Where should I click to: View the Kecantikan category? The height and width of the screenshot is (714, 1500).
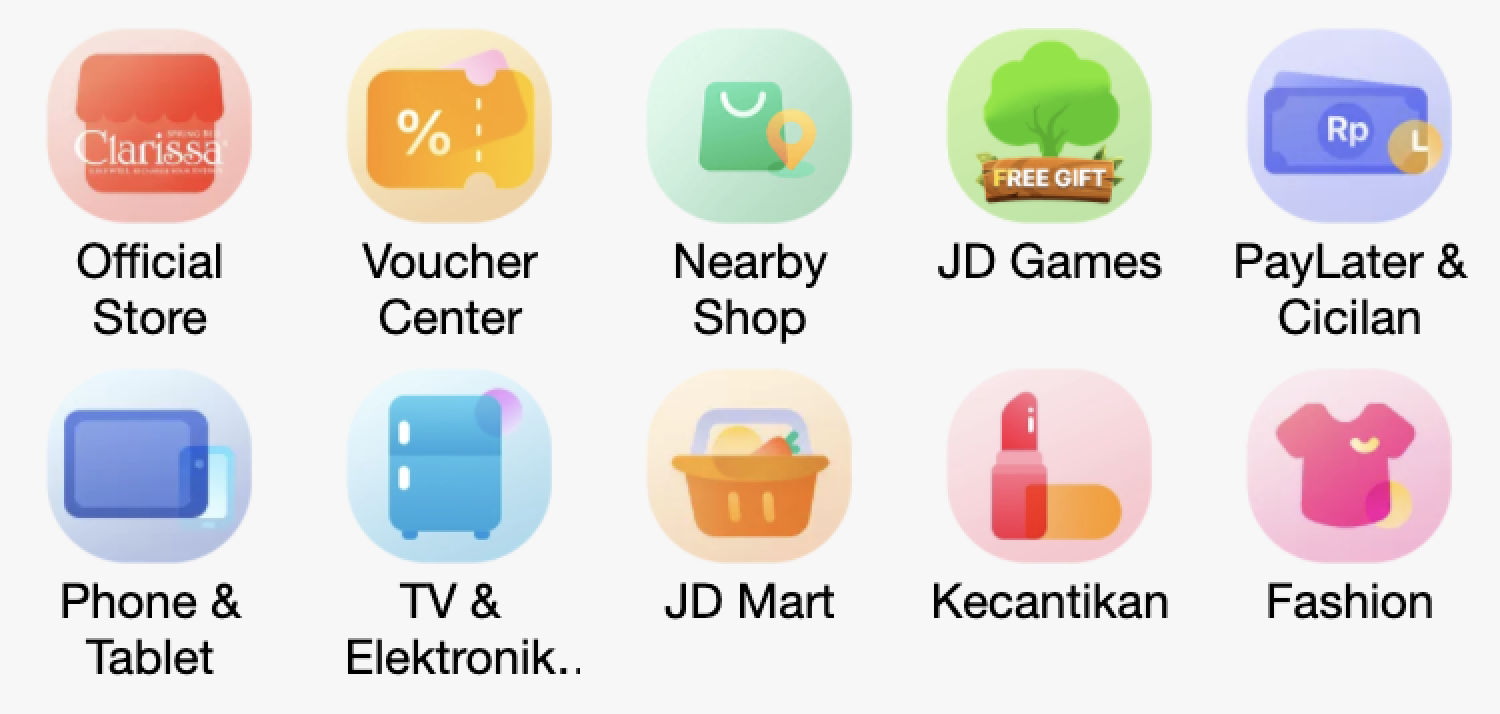tap(1049, 467)
